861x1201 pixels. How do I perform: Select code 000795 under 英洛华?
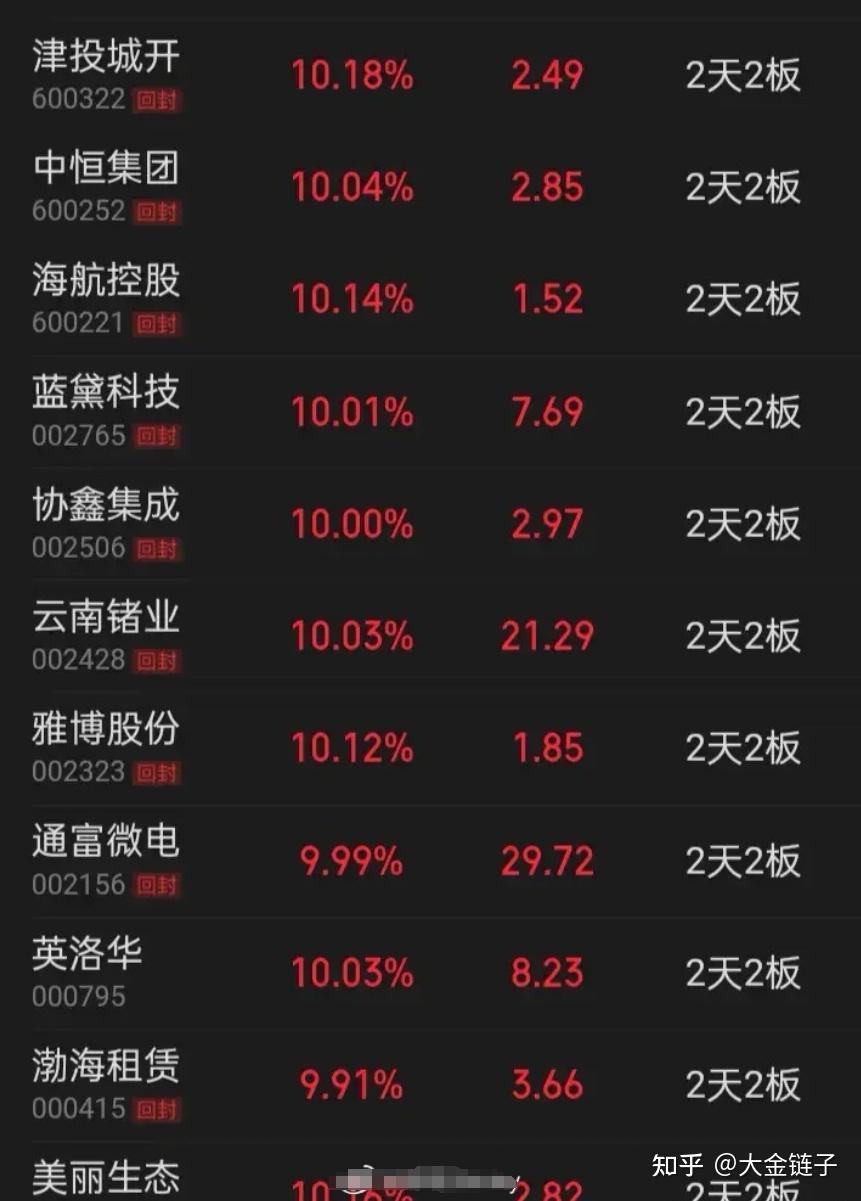click(x=78, y=996)
